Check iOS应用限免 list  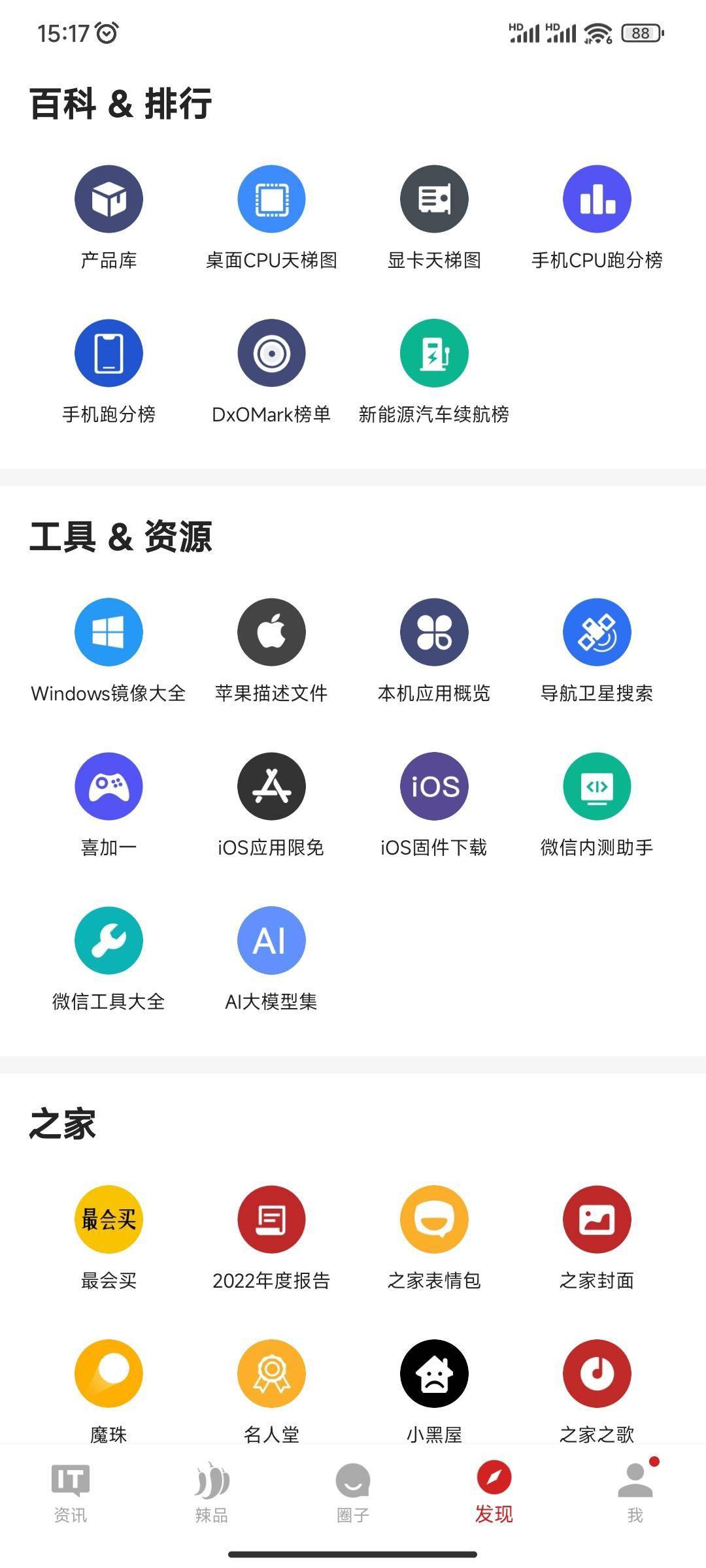point(271,787)
